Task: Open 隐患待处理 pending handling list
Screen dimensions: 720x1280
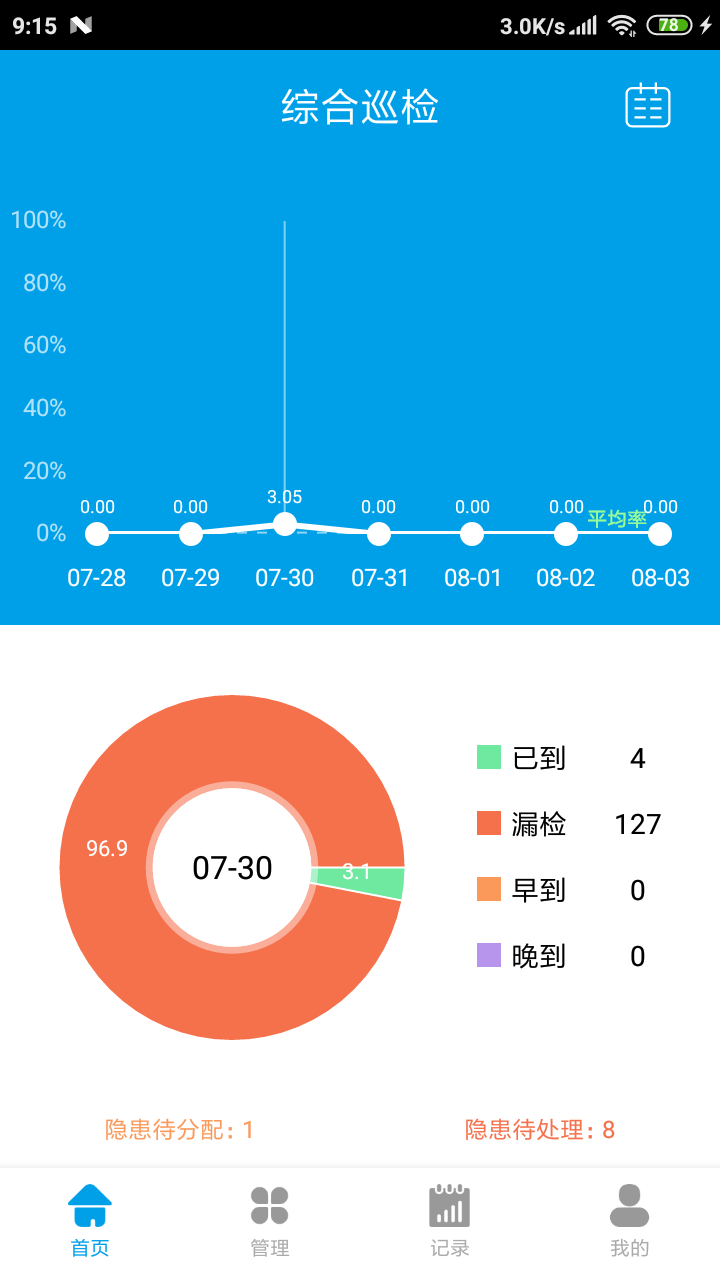Action: (x=539, y=1129)
